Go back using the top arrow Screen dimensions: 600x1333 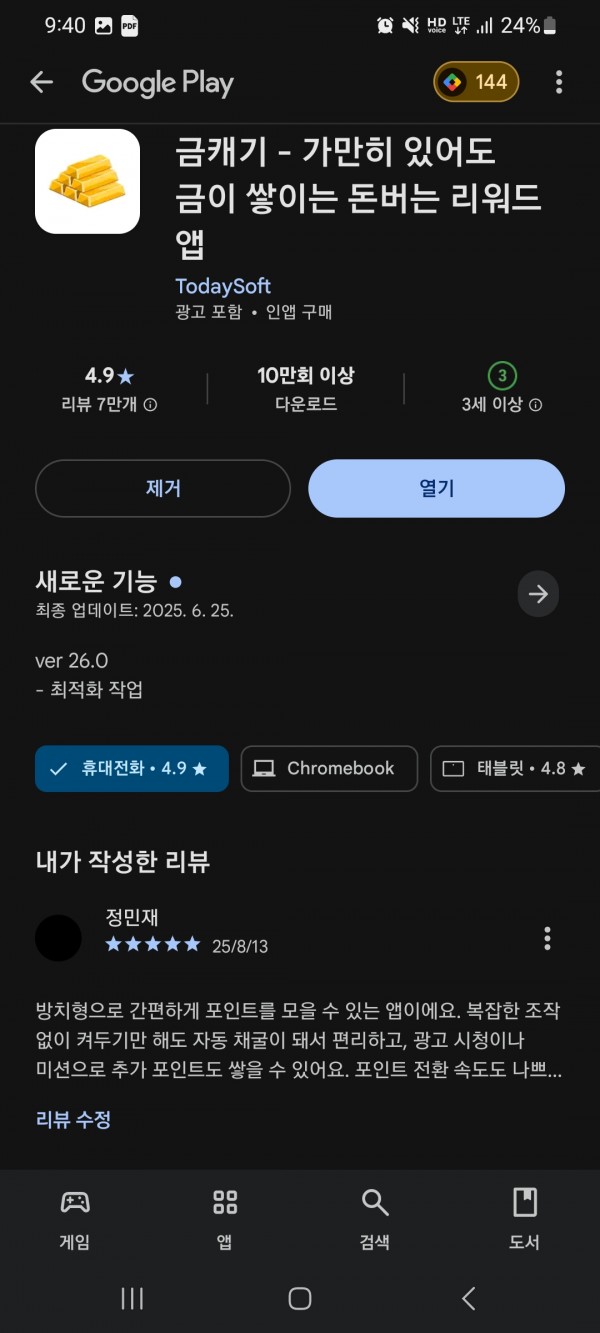coord(41,82)
